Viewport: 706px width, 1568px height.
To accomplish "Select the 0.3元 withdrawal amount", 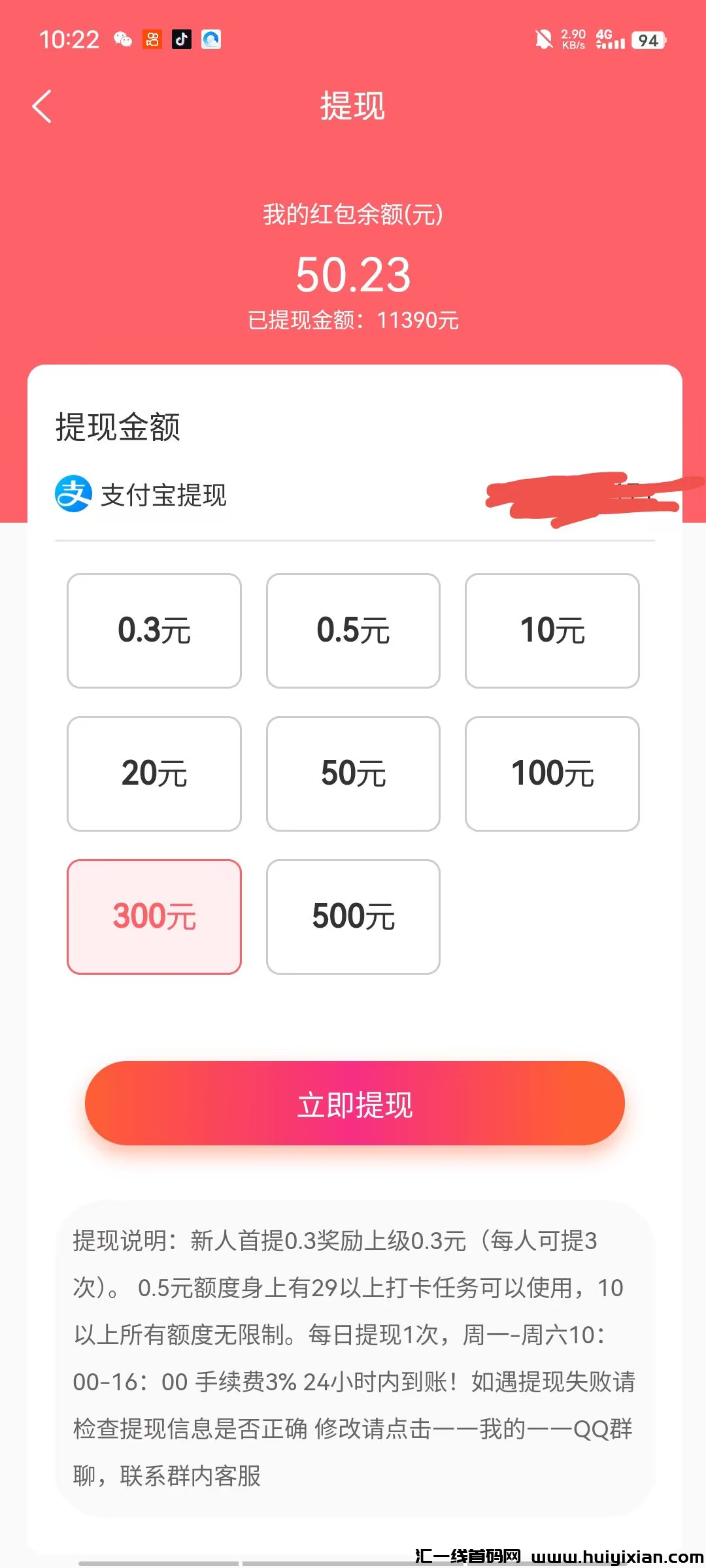I will (x=154, y=629).
